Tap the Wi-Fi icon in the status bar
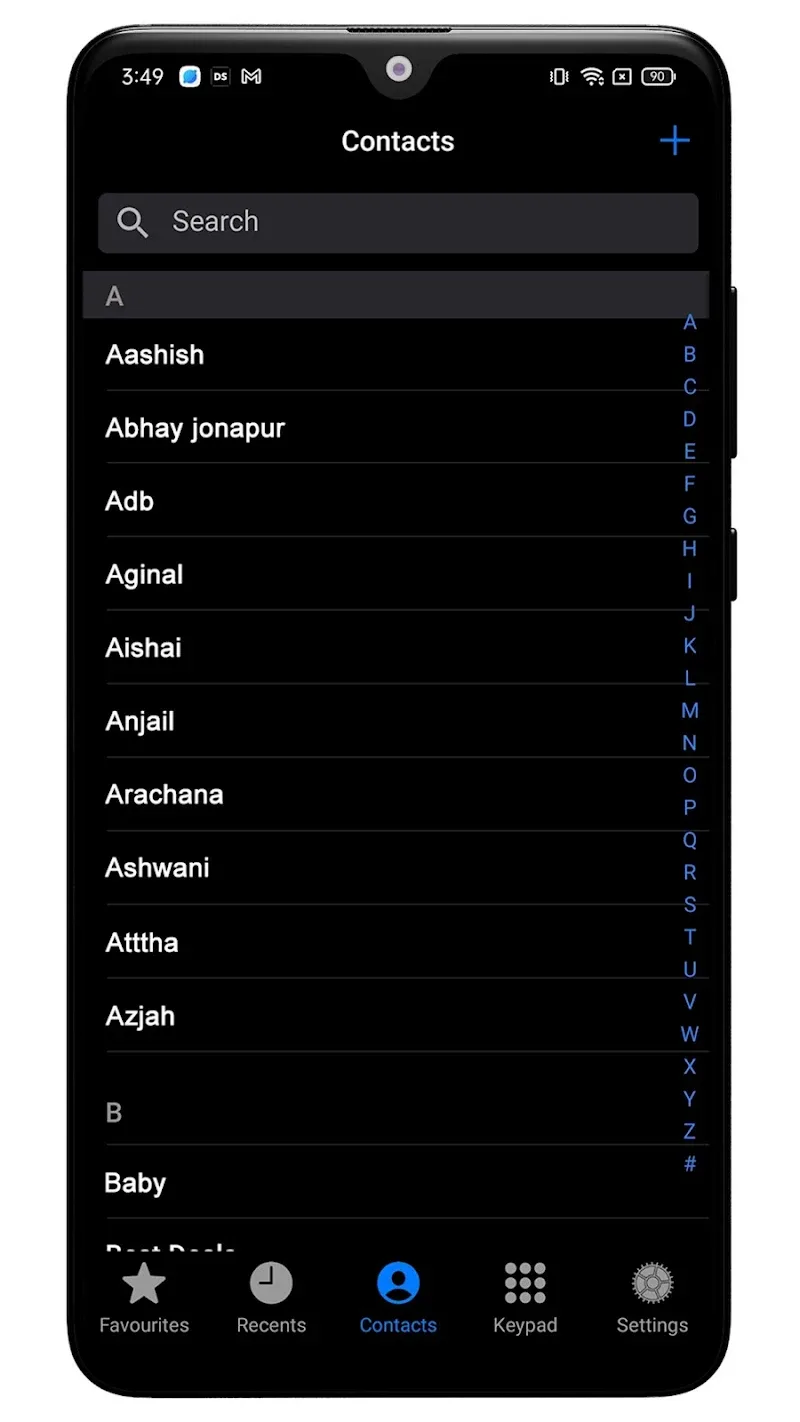Screen dimensions: 800x1422 click(594, 76)
